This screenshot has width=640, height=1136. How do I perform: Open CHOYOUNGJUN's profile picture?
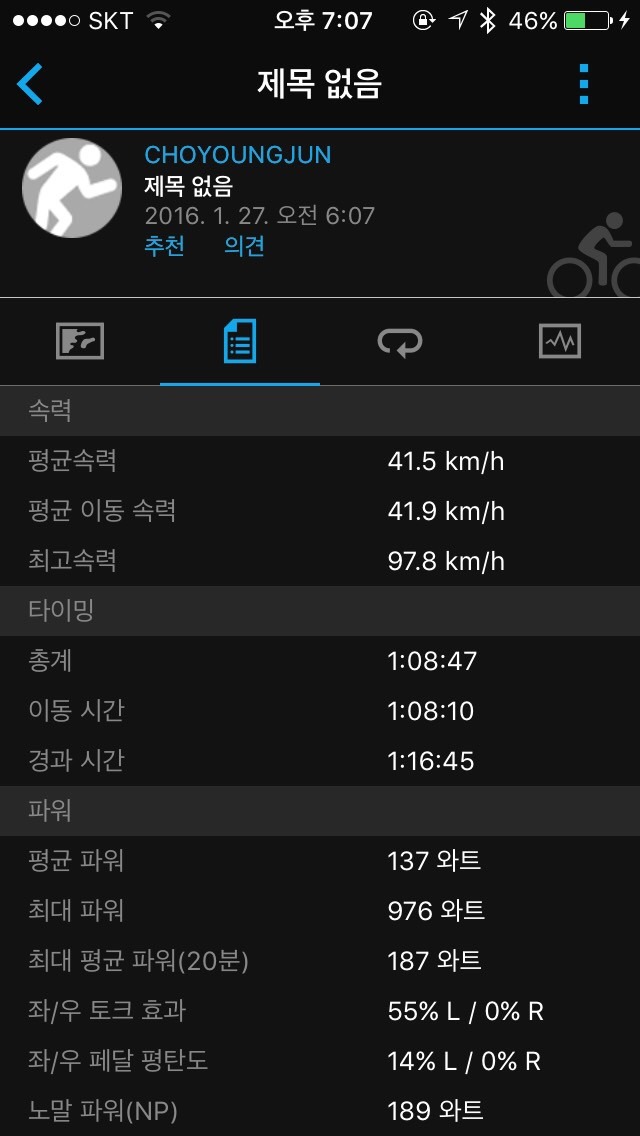point(72,188)
